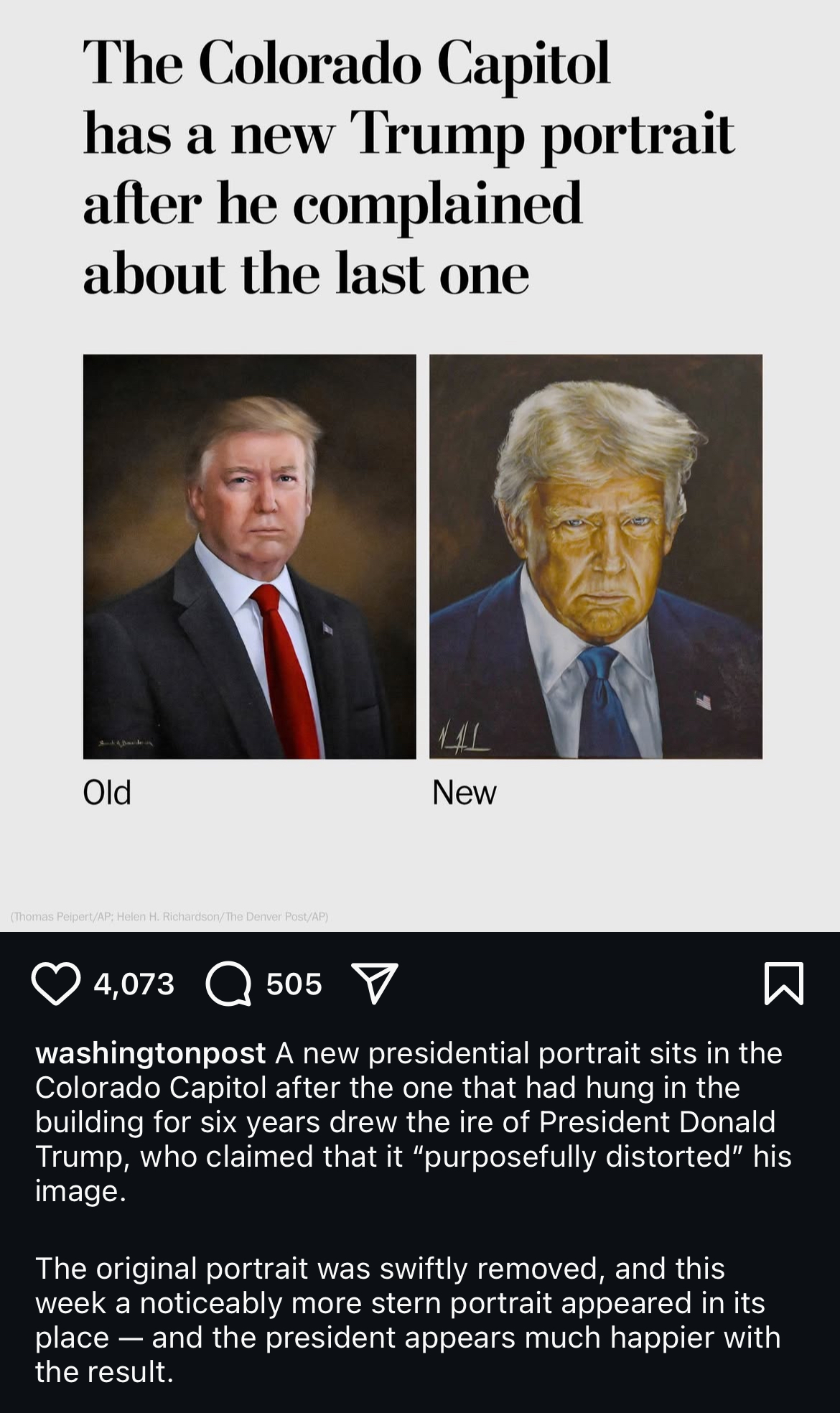Open the comments on this post
The width and height of the screenshot is (840, 1413).
[x=228, y=984]
